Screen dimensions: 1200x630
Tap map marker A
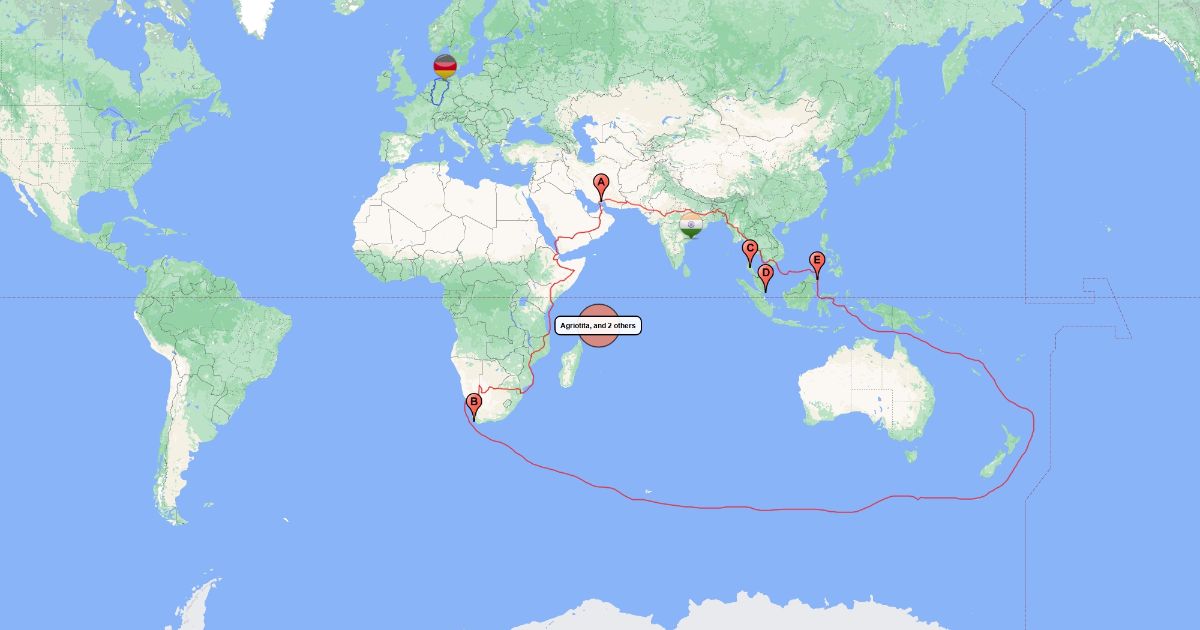coord(601,184)
